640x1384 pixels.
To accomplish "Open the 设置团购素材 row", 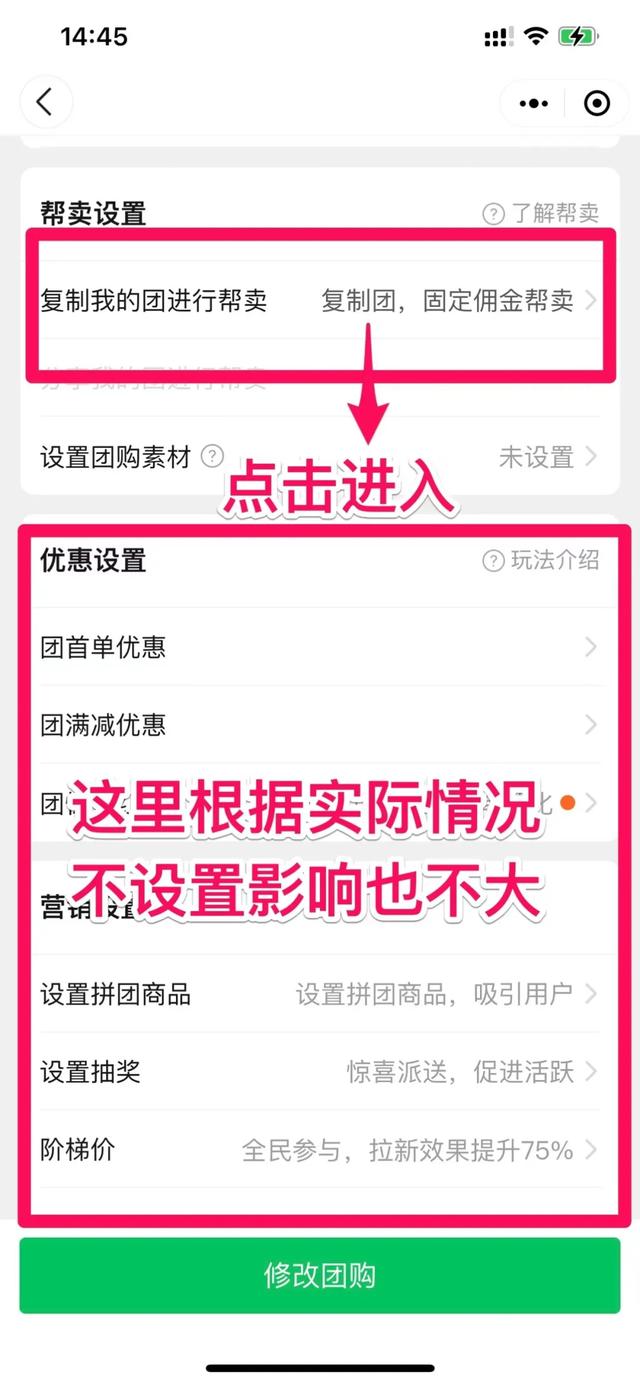I will pyautogui.click(x=320, y=457).
